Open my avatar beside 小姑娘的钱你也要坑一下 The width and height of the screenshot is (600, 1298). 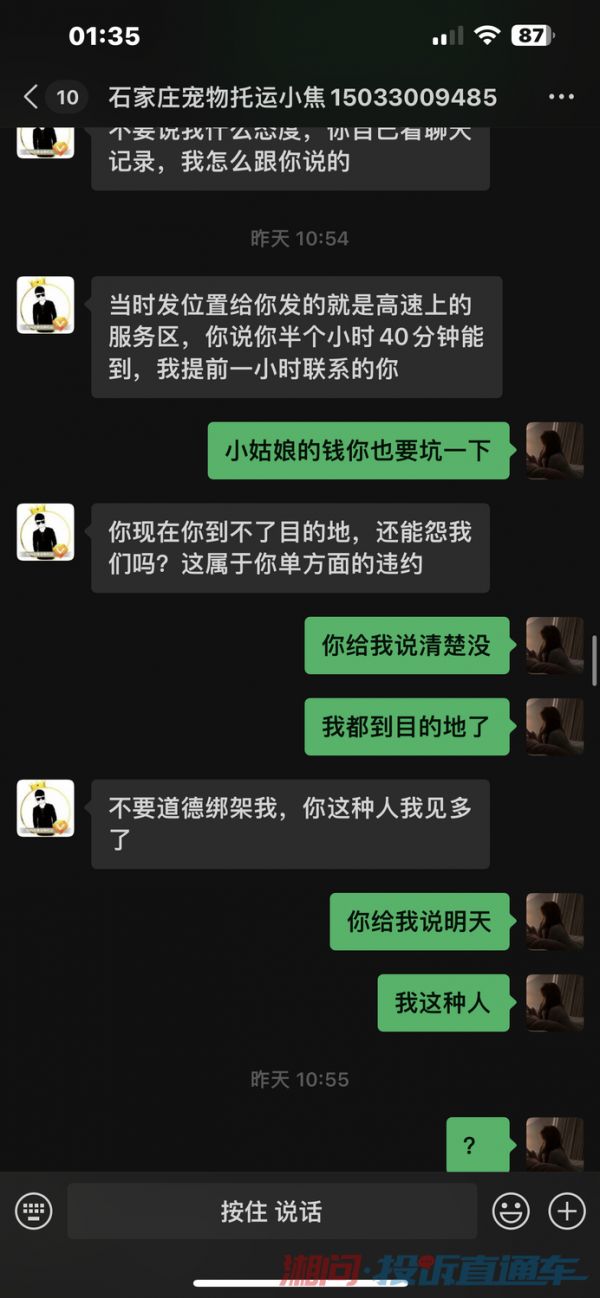(x=555, y=450)
